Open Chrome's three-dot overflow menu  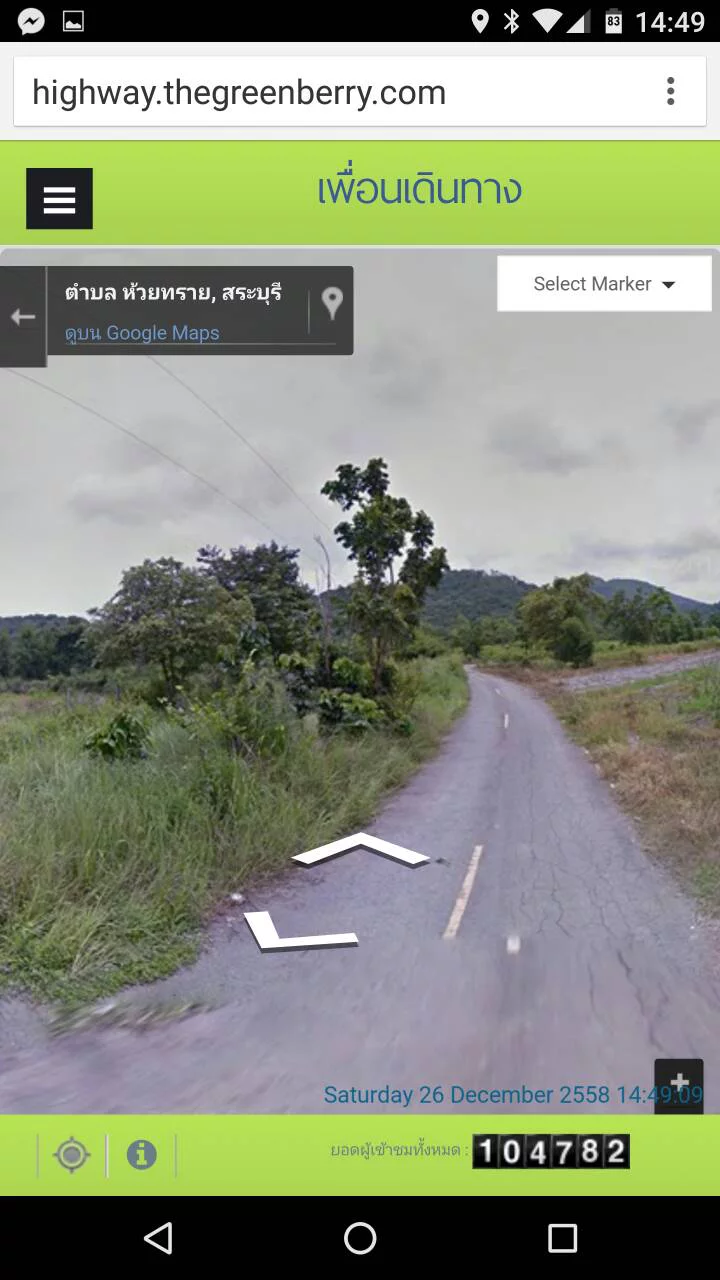pos(670,92)
